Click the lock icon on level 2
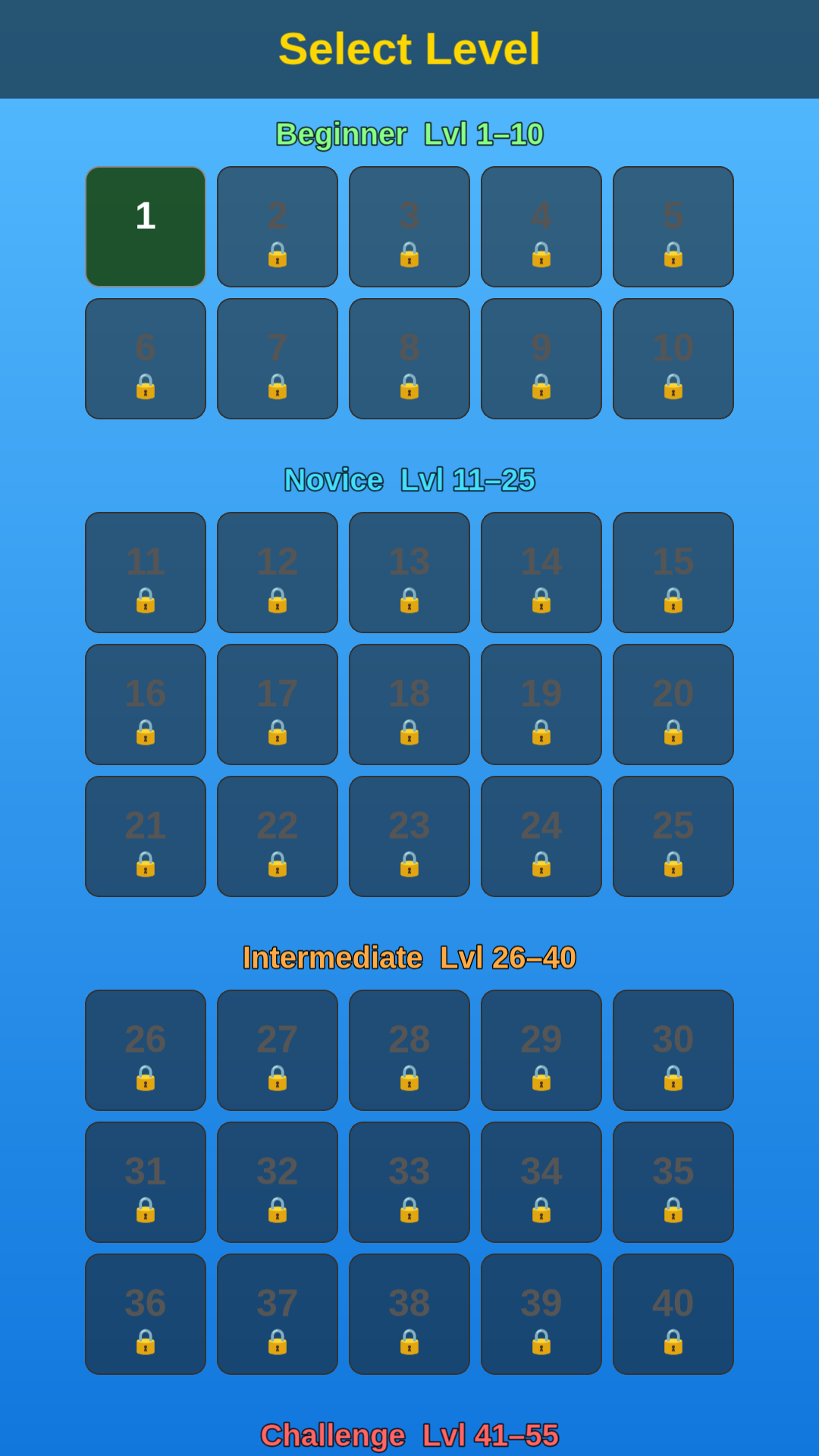 click(x=277, y=257)
